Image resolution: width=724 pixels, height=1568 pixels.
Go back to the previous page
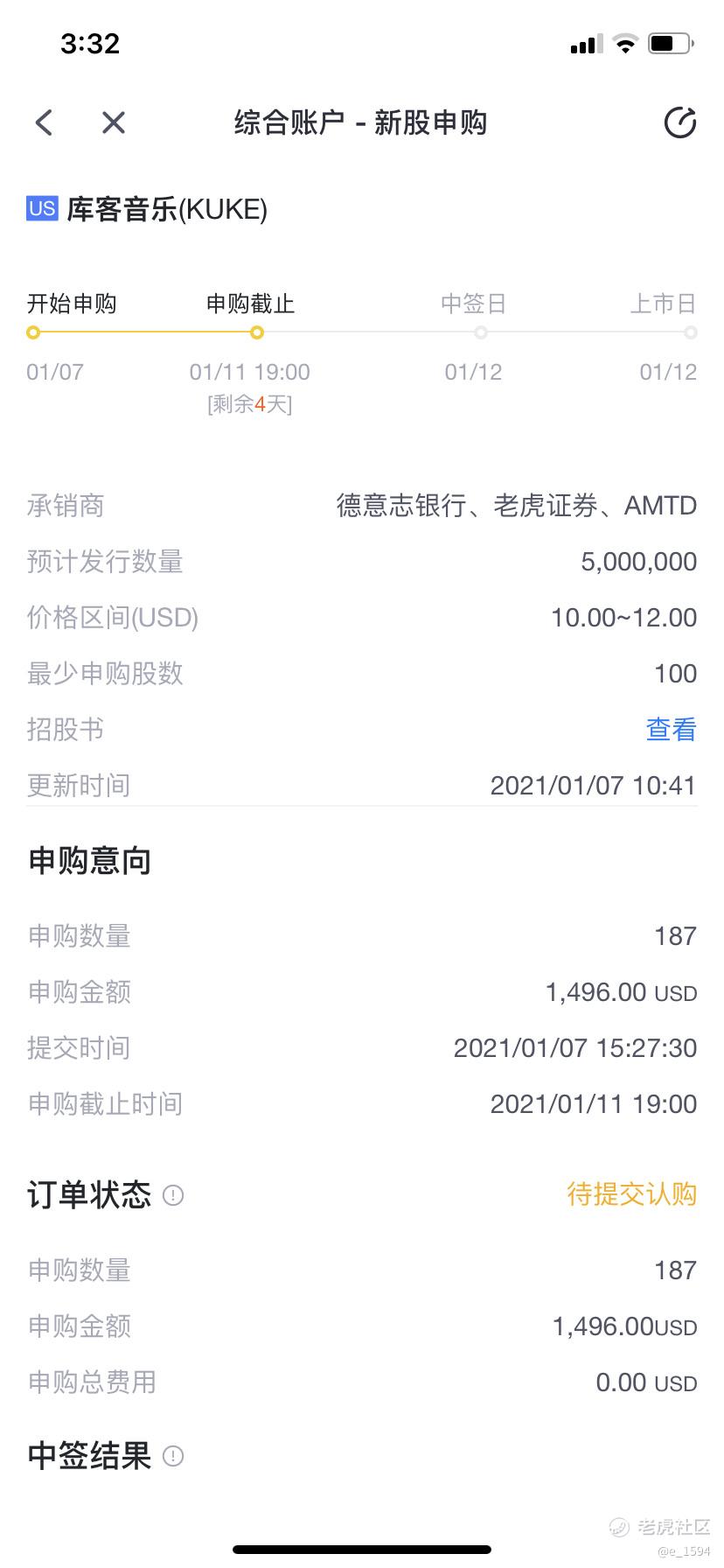[45, 123]
